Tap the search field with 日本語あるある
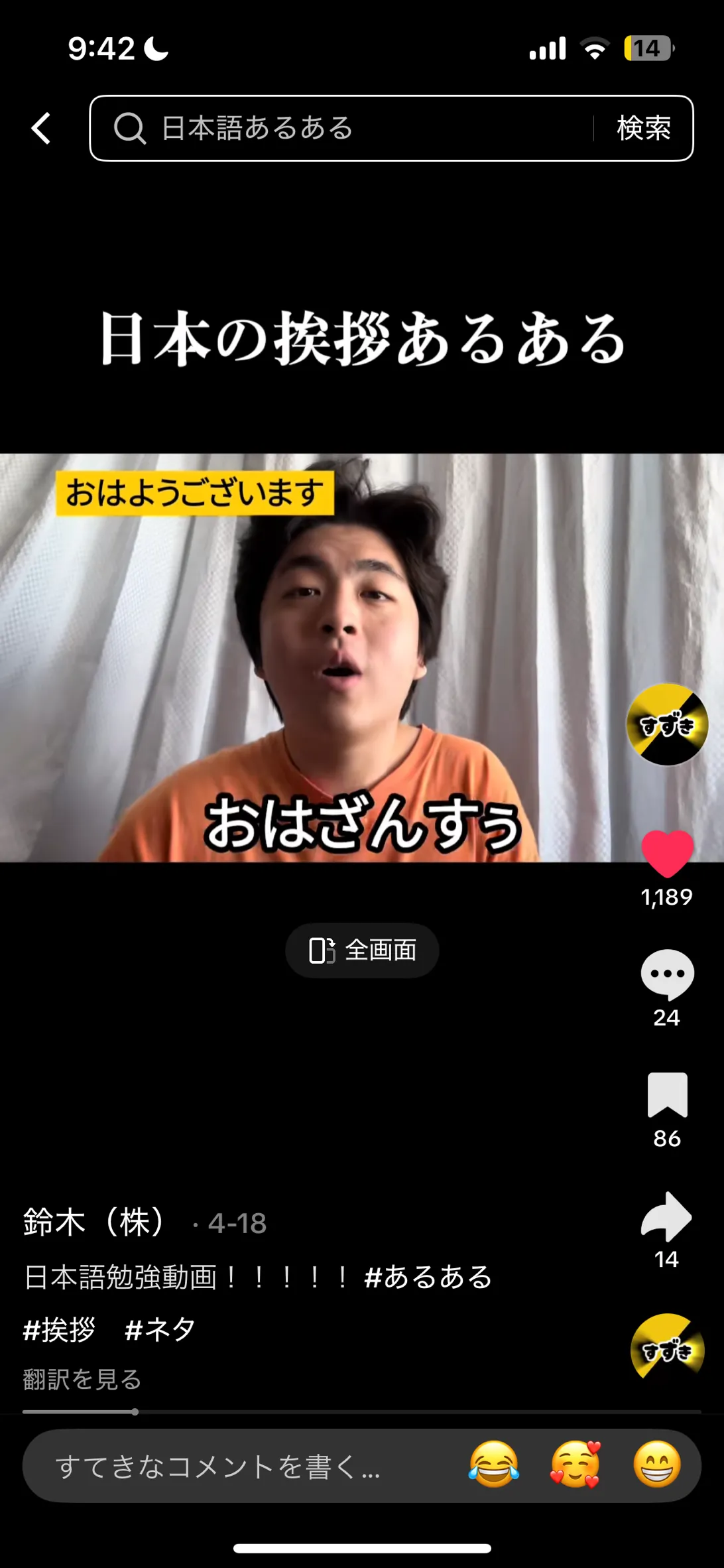The height and width of the screenshot is (1568, 724). (345, 128)
